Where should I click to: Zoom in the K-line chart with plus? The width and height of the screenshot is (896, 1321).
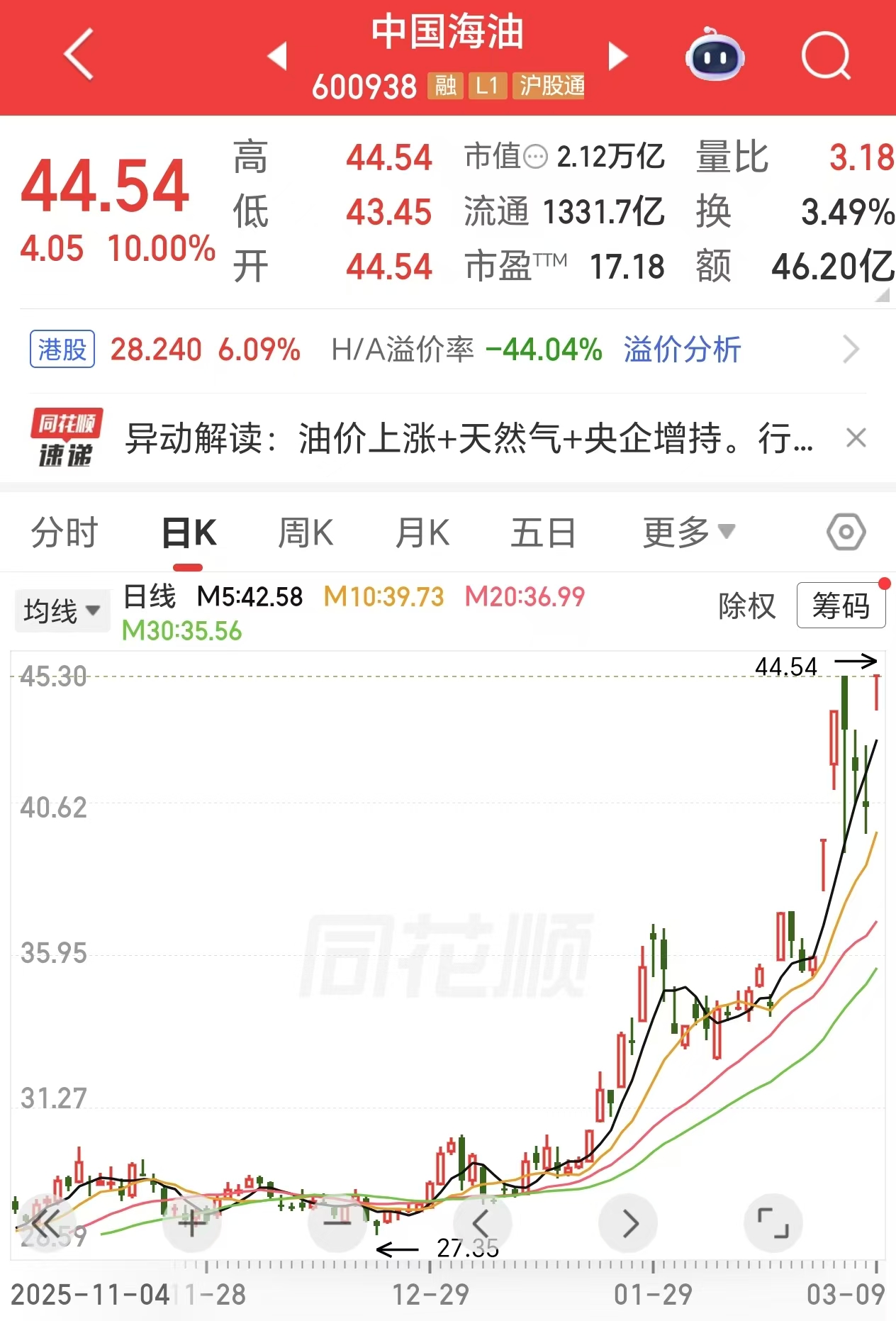[191, 1223]
